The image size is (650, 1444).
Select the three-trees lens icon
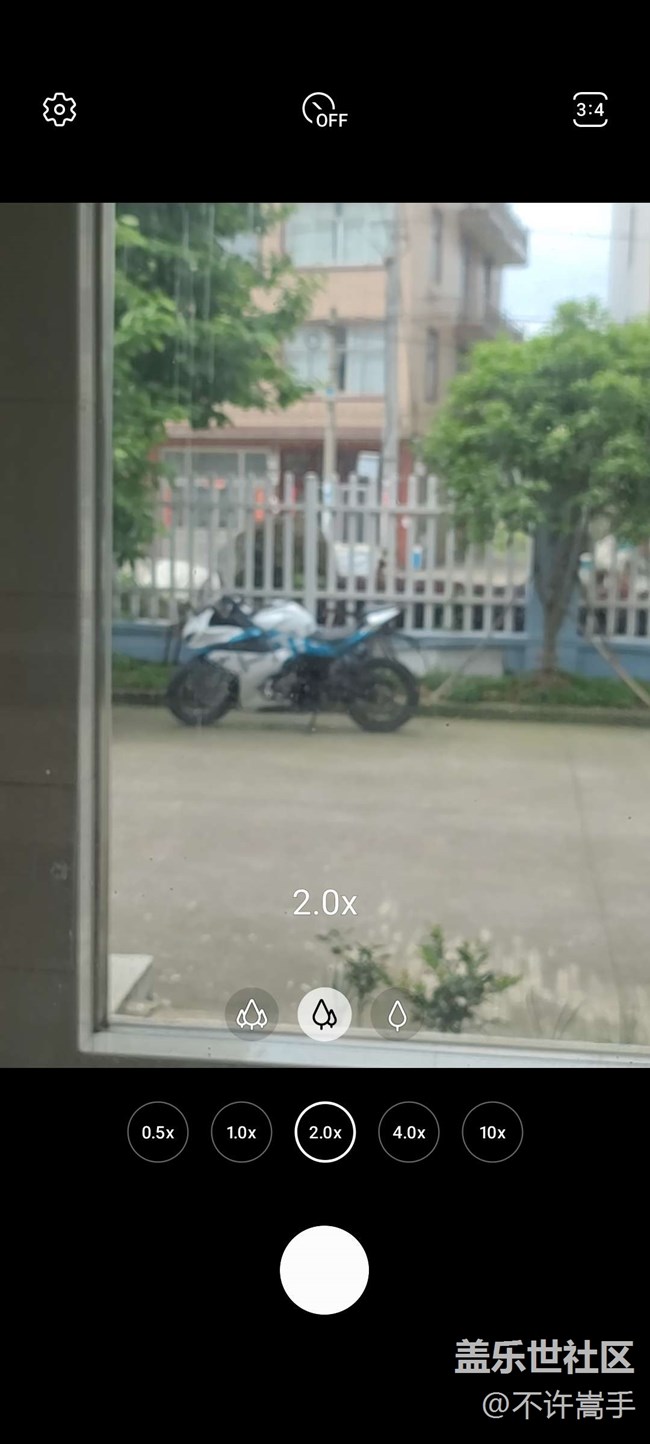[251, 1015]
